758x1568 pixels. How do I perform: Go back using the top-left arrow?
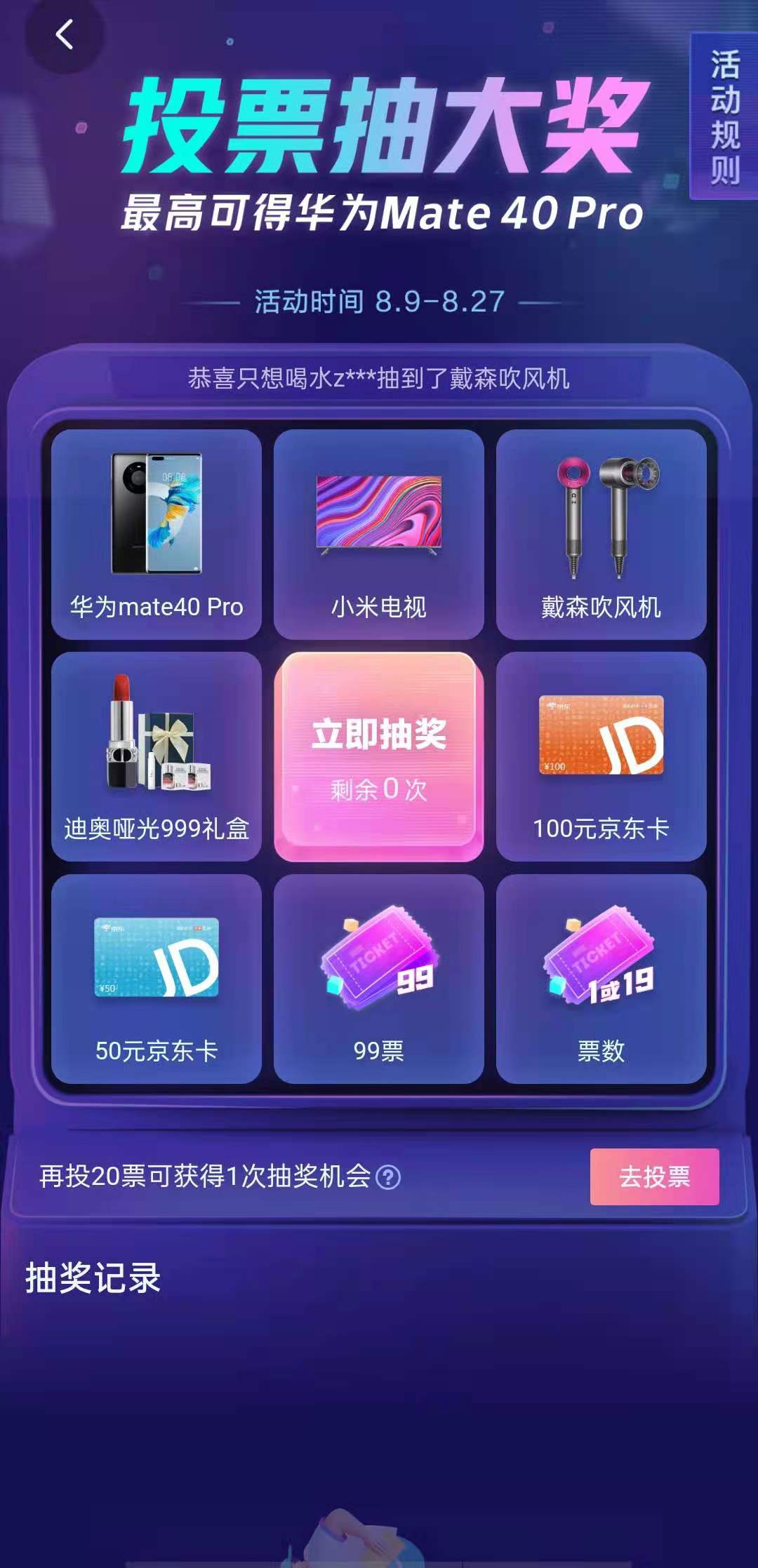click(64, 34)
